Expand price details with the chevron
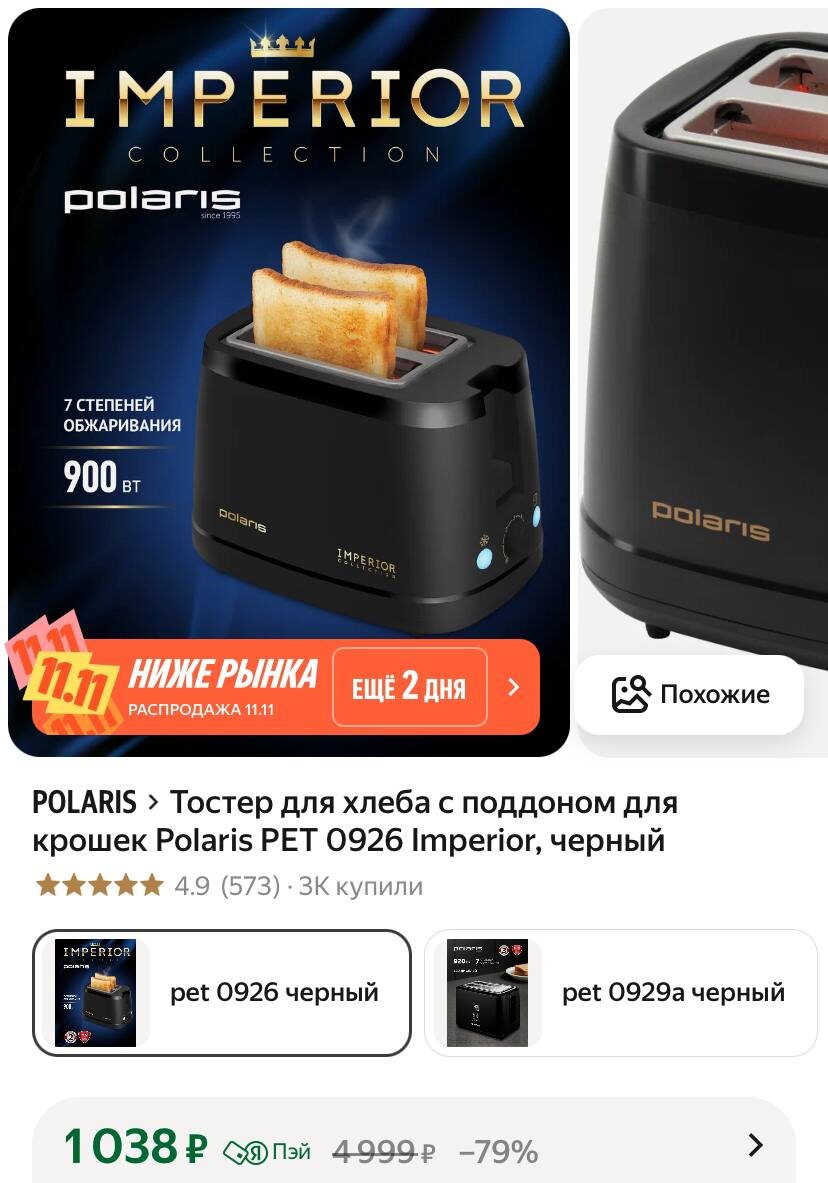The width and height of the screenshot is (828, 1183). click(756, 1145)
